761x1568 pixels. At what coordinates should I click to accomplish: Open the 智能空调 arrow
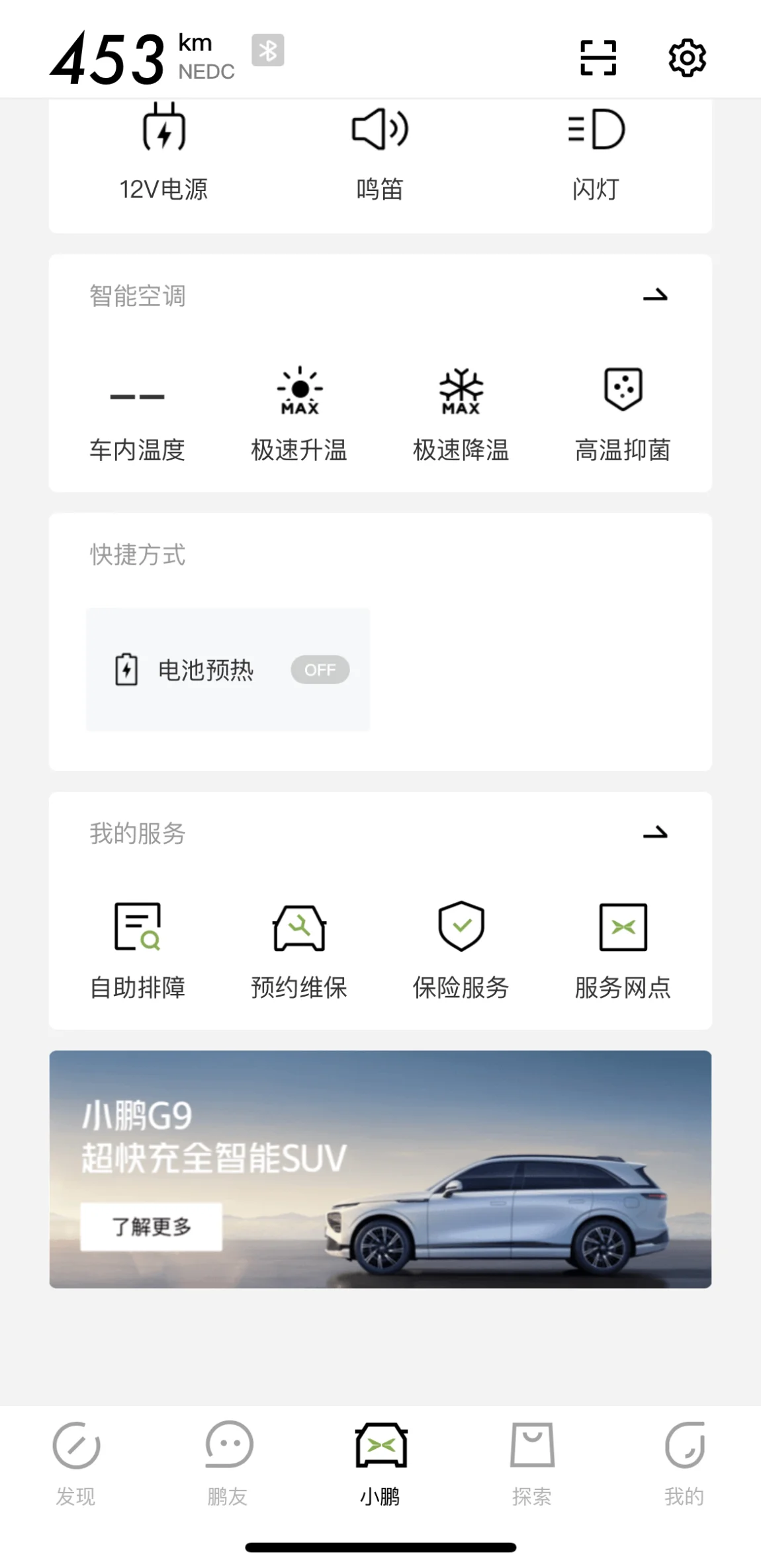point(655,296)
